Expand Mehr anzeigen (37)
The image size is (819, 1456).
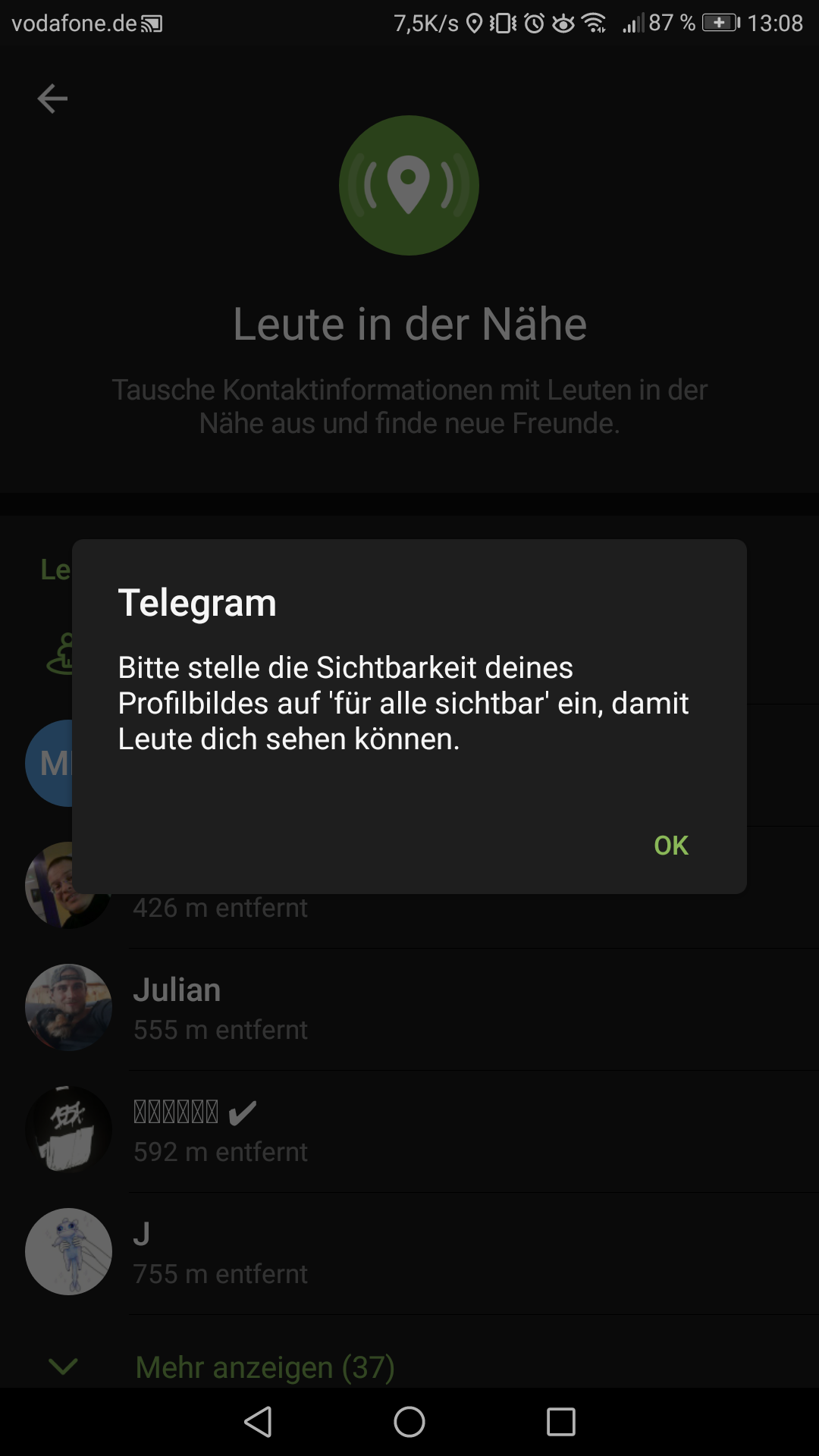point(264,1367)
